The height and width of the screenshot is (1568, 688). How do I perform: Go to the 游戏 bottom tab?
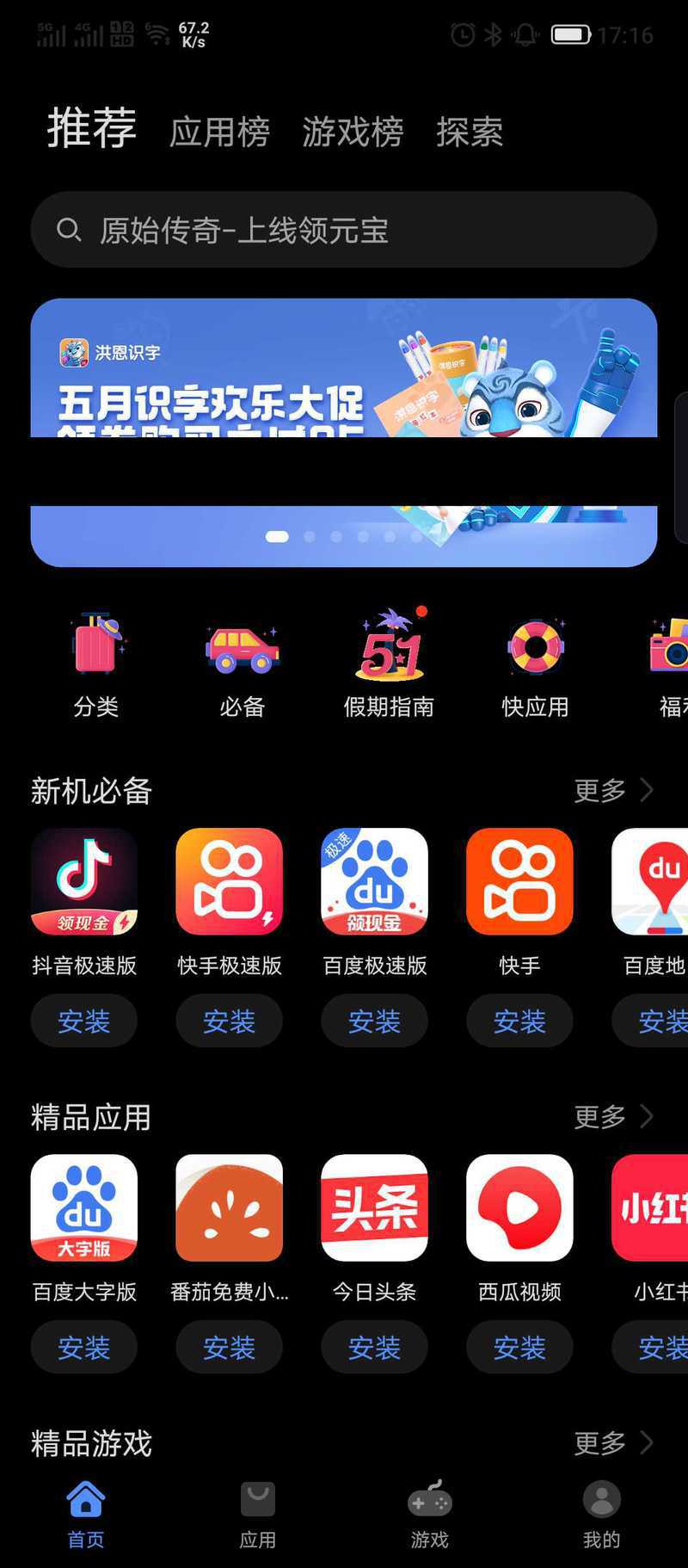pyautogui.click(x=430, y=1515)
